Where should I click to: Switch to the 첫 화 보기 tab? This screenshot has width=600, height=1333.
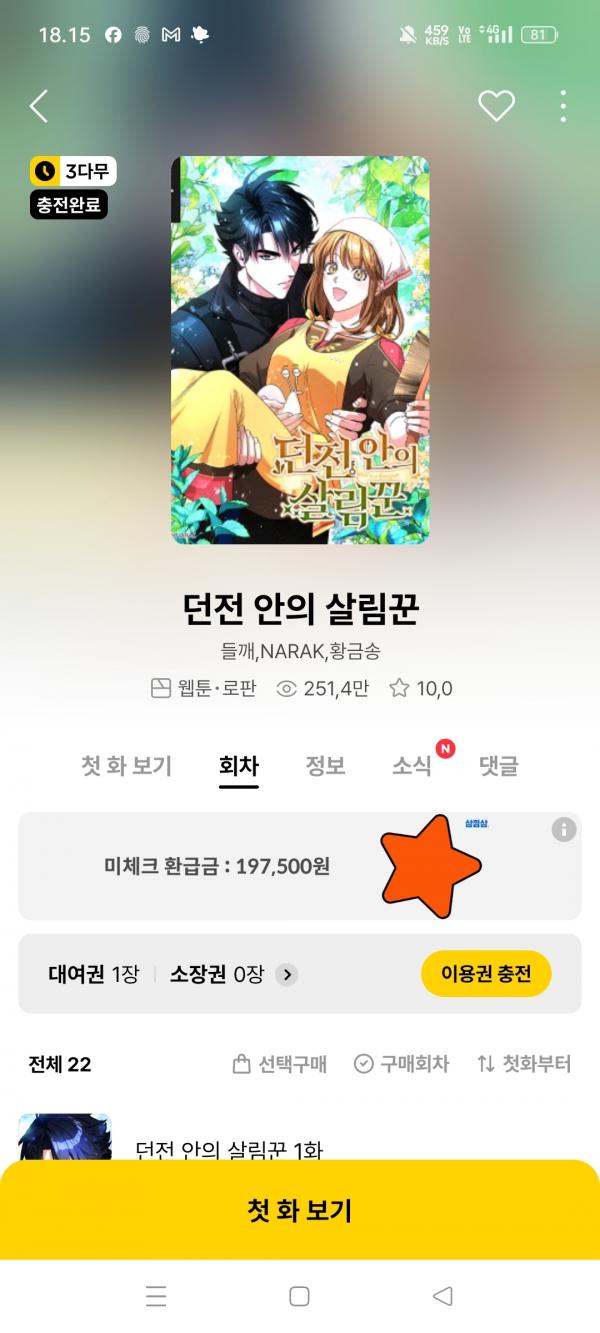pyautogui.click(x=127, y=766)
